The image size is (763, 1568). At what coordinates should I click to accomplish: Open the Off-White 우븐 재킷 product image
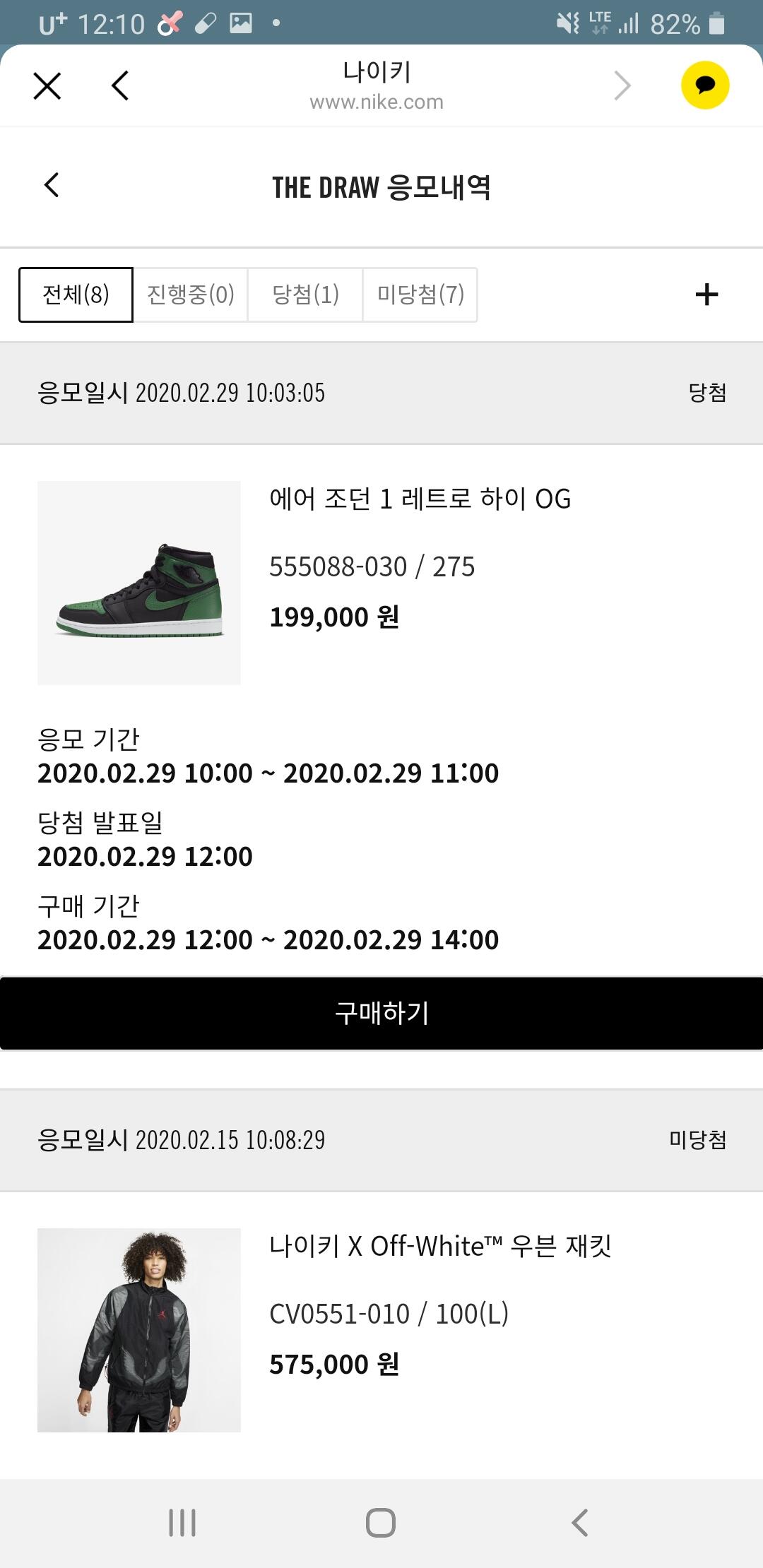(x=139, y=1330)
